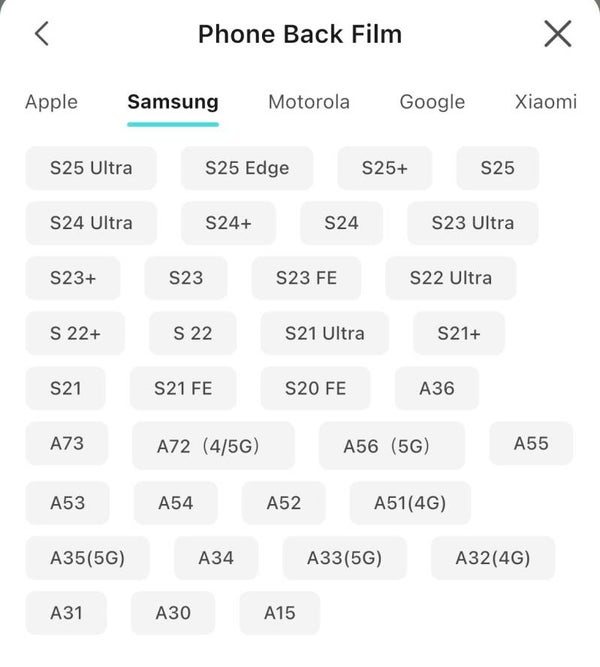Select S25 Edge model
This screenshot has width=600, height=667.
(x=247, y=168)
